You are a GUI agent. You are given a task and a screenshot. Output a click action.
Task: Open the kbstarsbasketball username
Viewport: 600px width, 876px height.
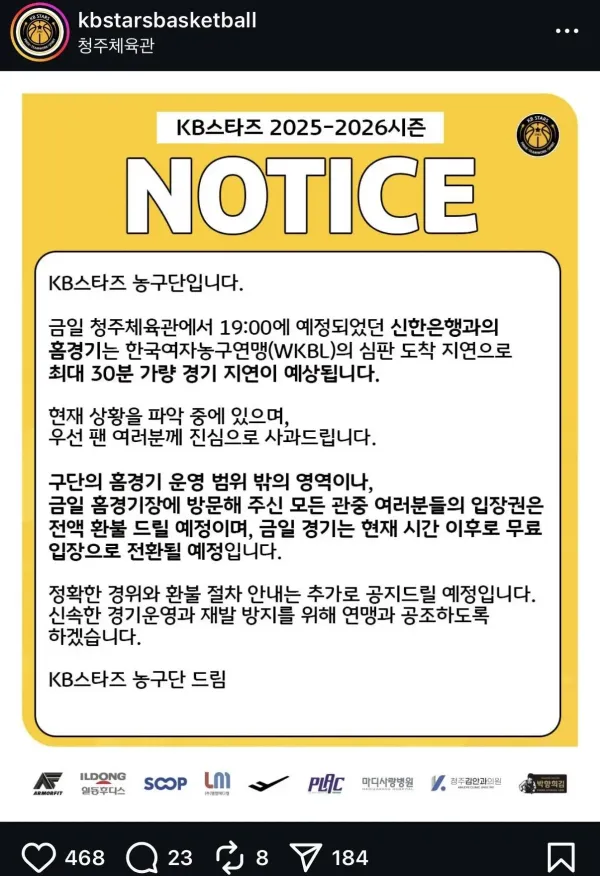pyautogui.click(x=166, y=20)
